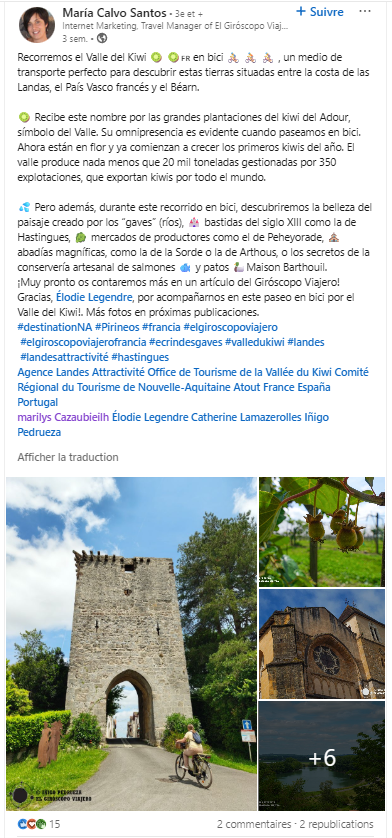Tap Afficher la traduction
The height and width of the screenshot is (838, 392).
(68, 457)
